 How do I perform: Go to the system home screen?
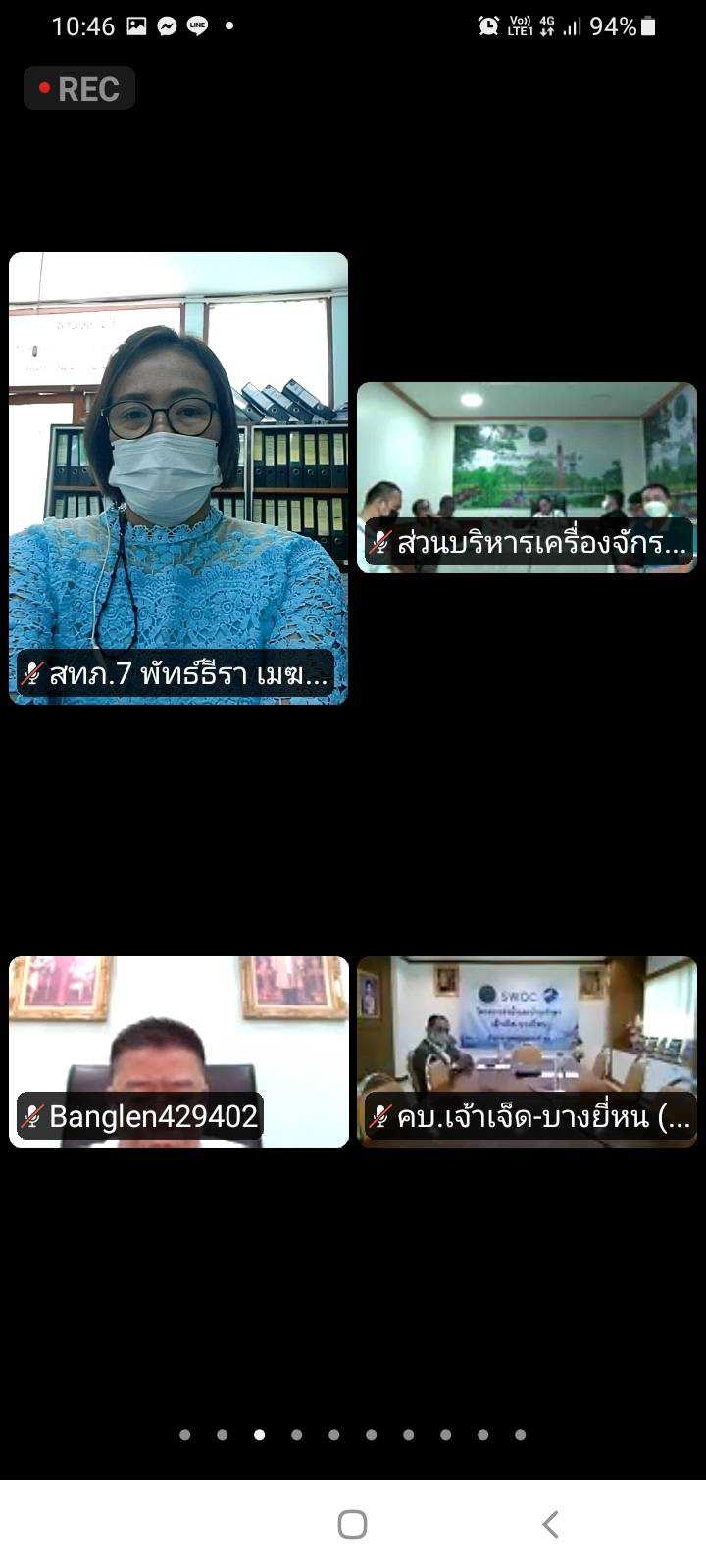click(x=352, y=1524)
